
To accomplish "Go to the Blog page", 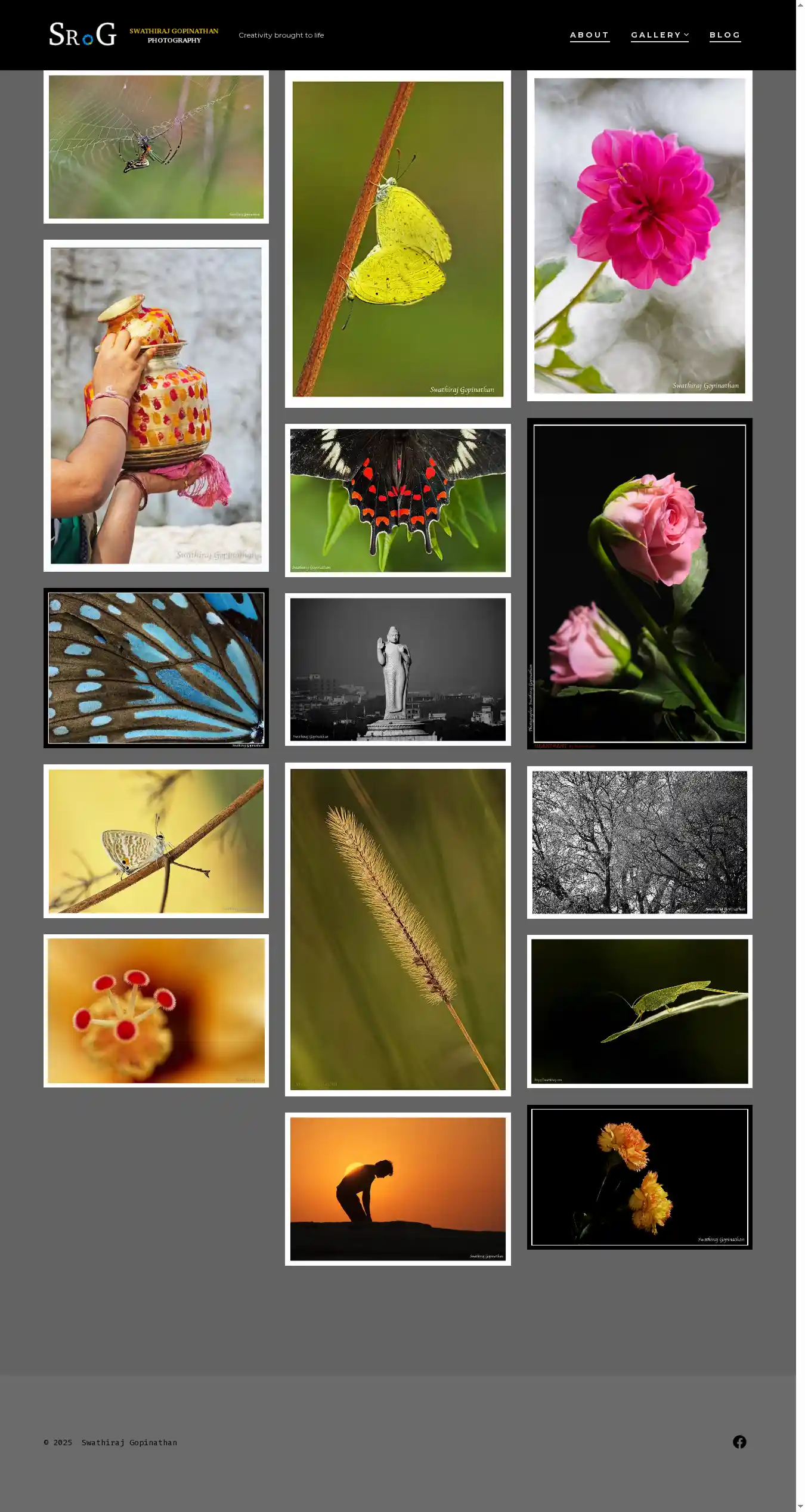I will pyautogui.click(x=724, y=35).
